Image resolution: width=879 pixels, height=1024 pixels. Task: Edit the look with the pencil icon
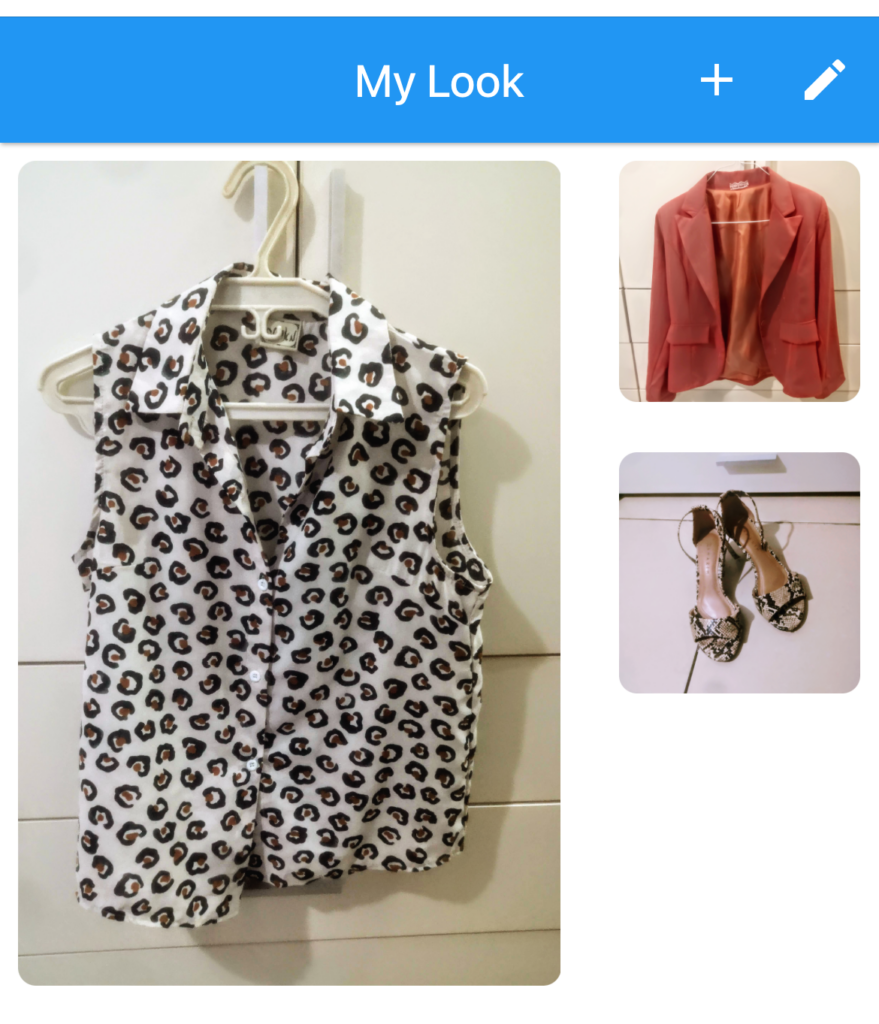tap(825, 81)
